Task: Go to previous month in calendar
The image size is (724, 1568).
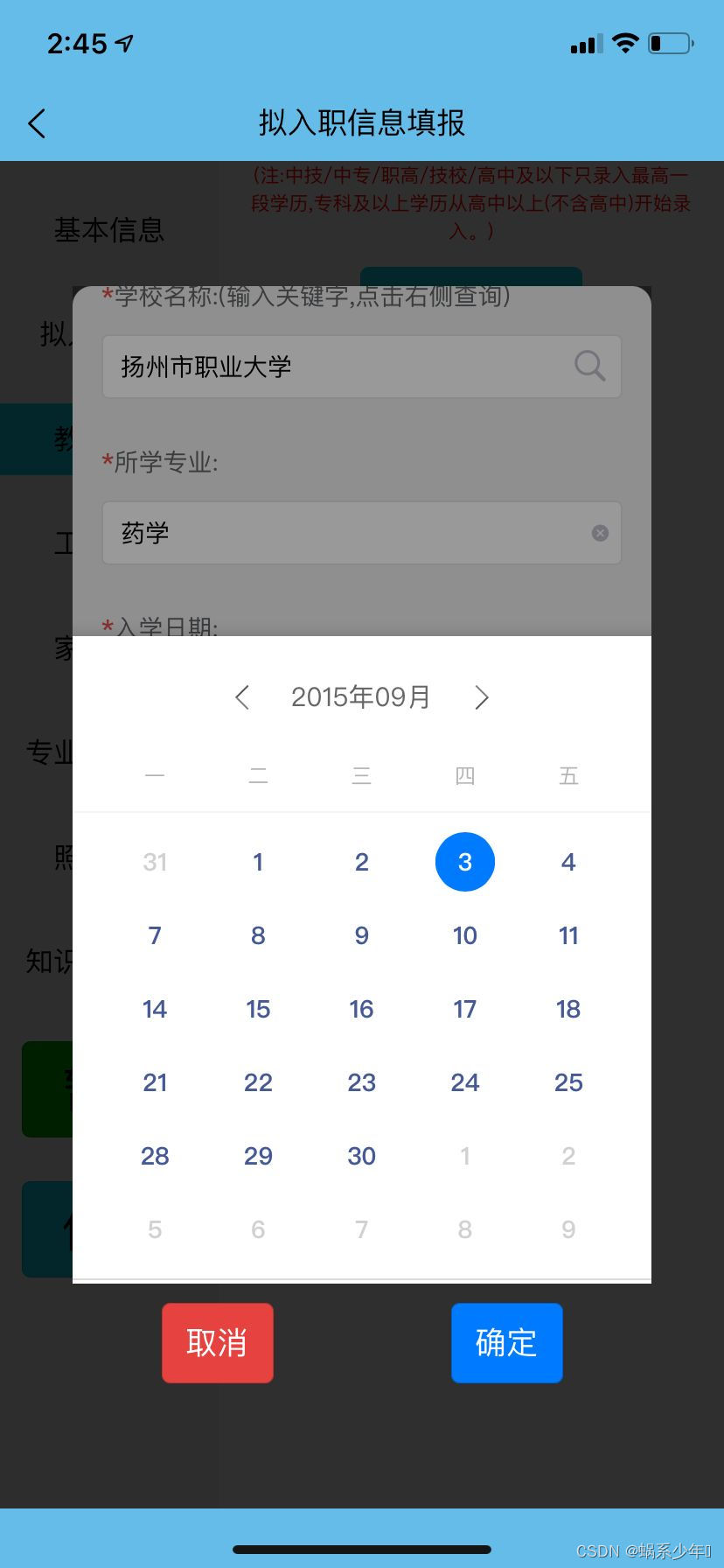Action: click(x=243, y=697)
